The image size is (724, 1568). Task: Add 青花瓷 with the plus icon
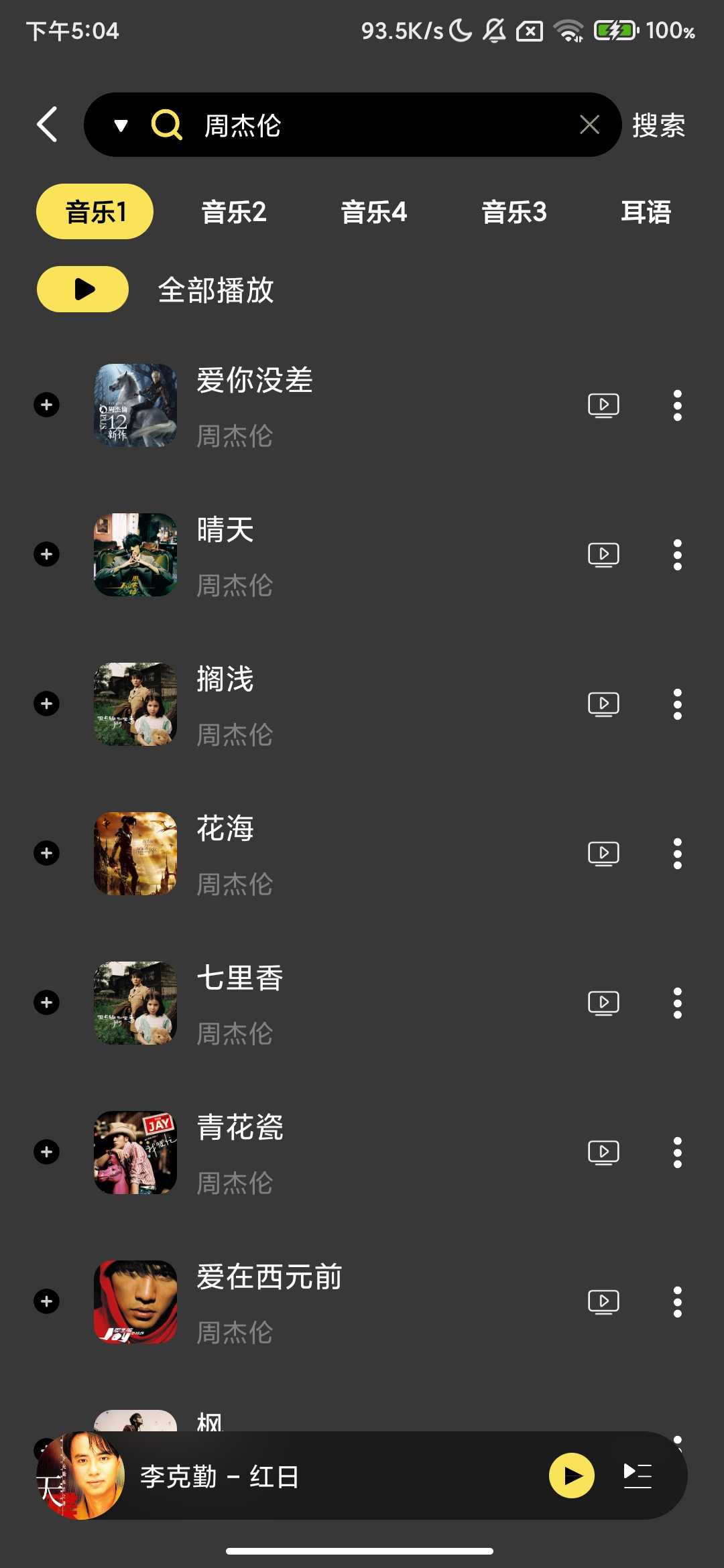[x=47, y=1152]
